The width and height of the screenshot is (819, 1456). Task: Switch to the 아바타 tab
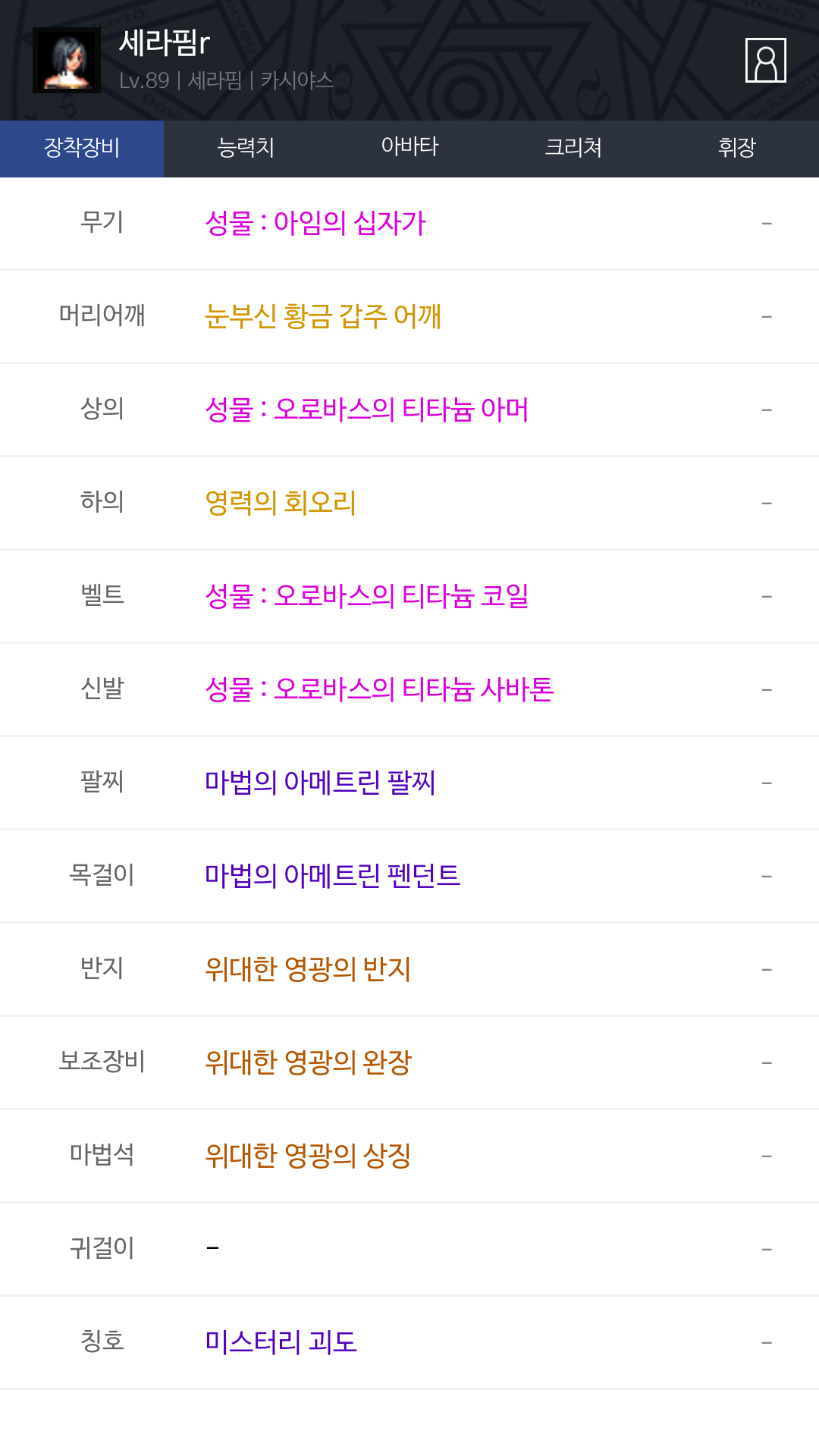click(409, 148)
